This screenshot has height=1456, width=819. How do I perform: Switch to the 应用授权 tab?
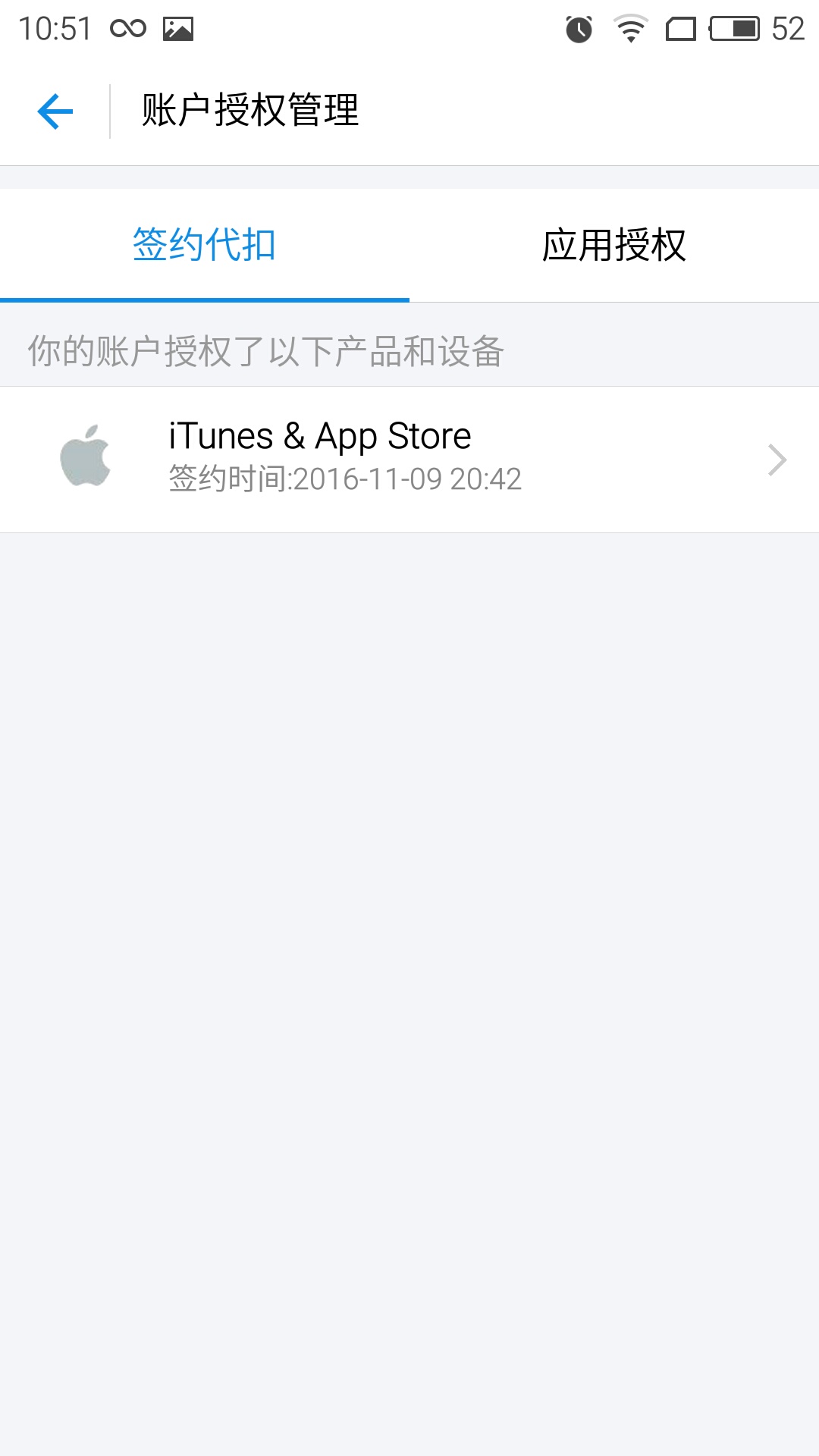pos(613,245)
